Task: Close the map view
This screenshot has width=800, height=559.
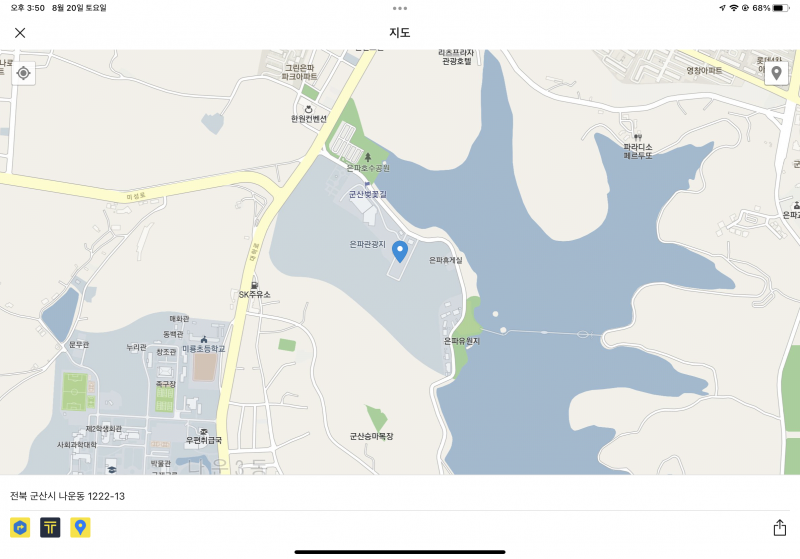Action: [x=20, y=33]
